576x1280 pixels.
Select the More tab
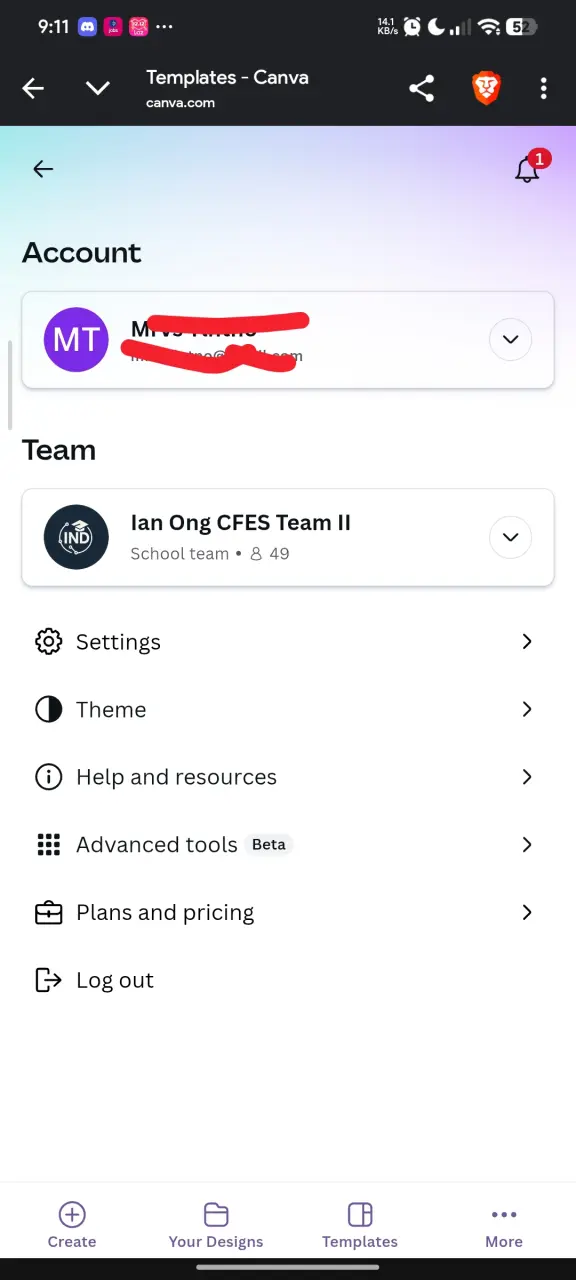504,1225
